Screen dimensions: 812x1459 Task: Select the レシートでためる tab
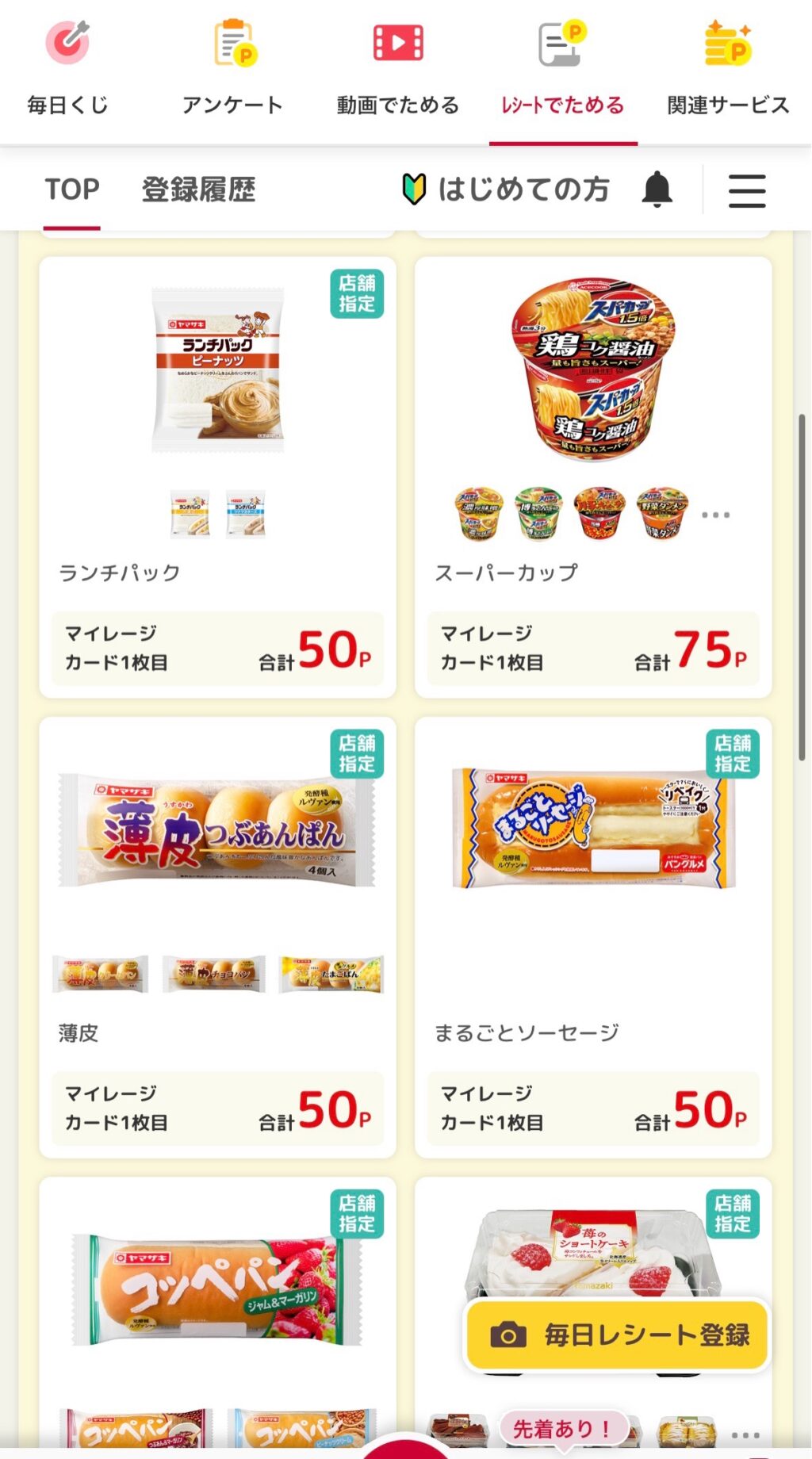pos(562,69)
